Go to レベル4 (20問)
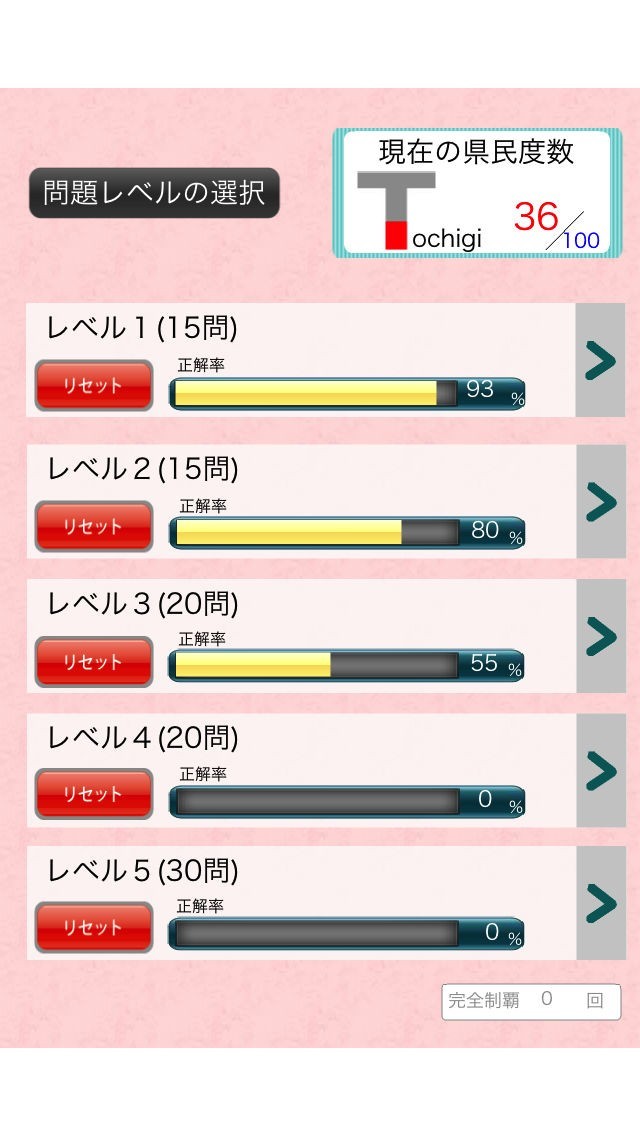 600,770
